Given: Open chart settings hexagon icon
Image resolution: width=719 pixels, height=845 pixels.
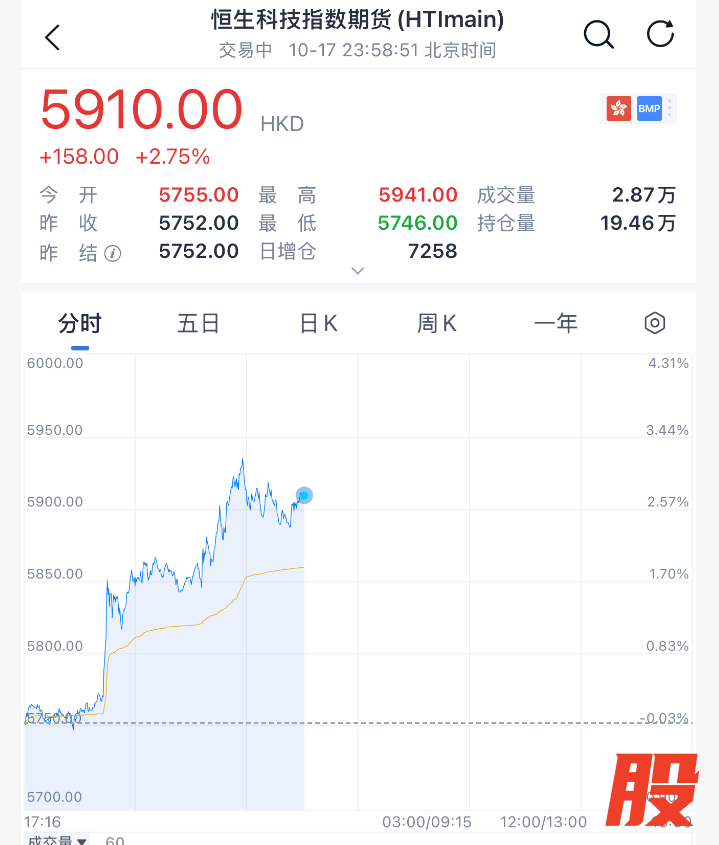Looking at the screenshot, I should pos(655,323).
